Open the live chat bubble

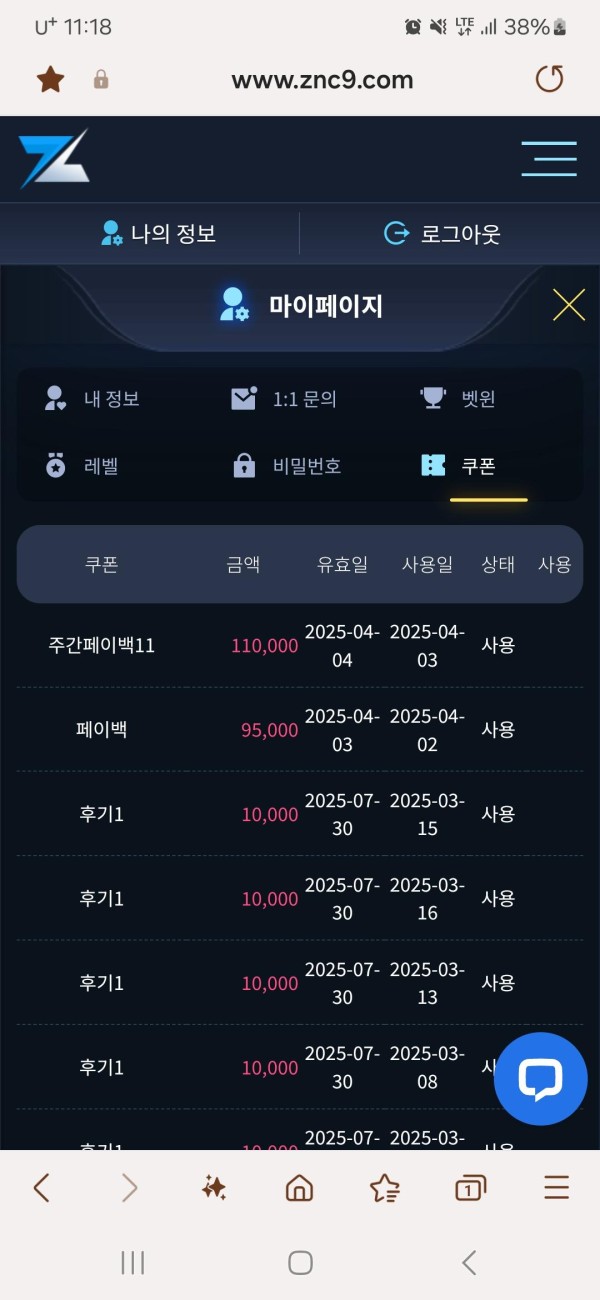coord(540,1078)
